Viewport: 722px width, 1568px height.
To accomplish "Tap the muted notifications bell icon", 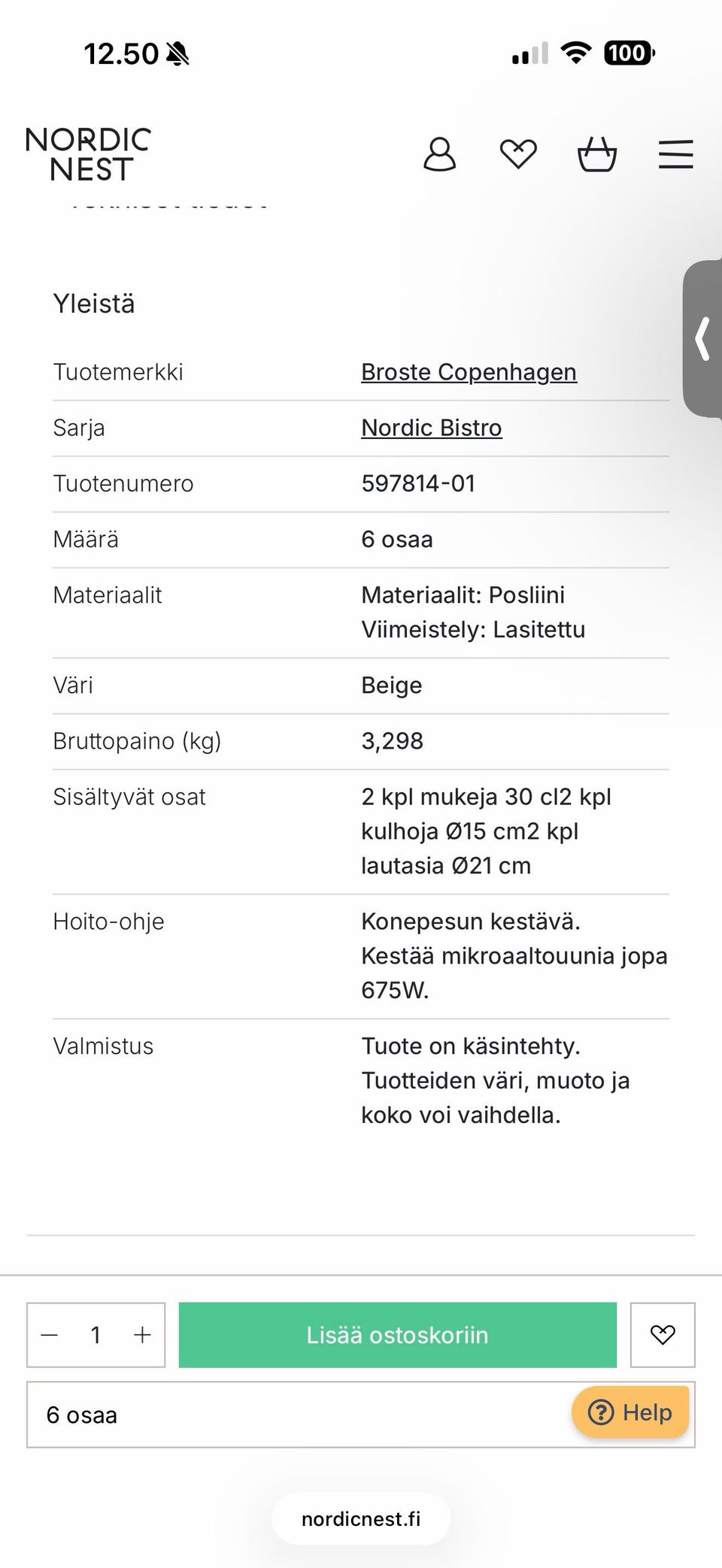I will click(178, 53).
